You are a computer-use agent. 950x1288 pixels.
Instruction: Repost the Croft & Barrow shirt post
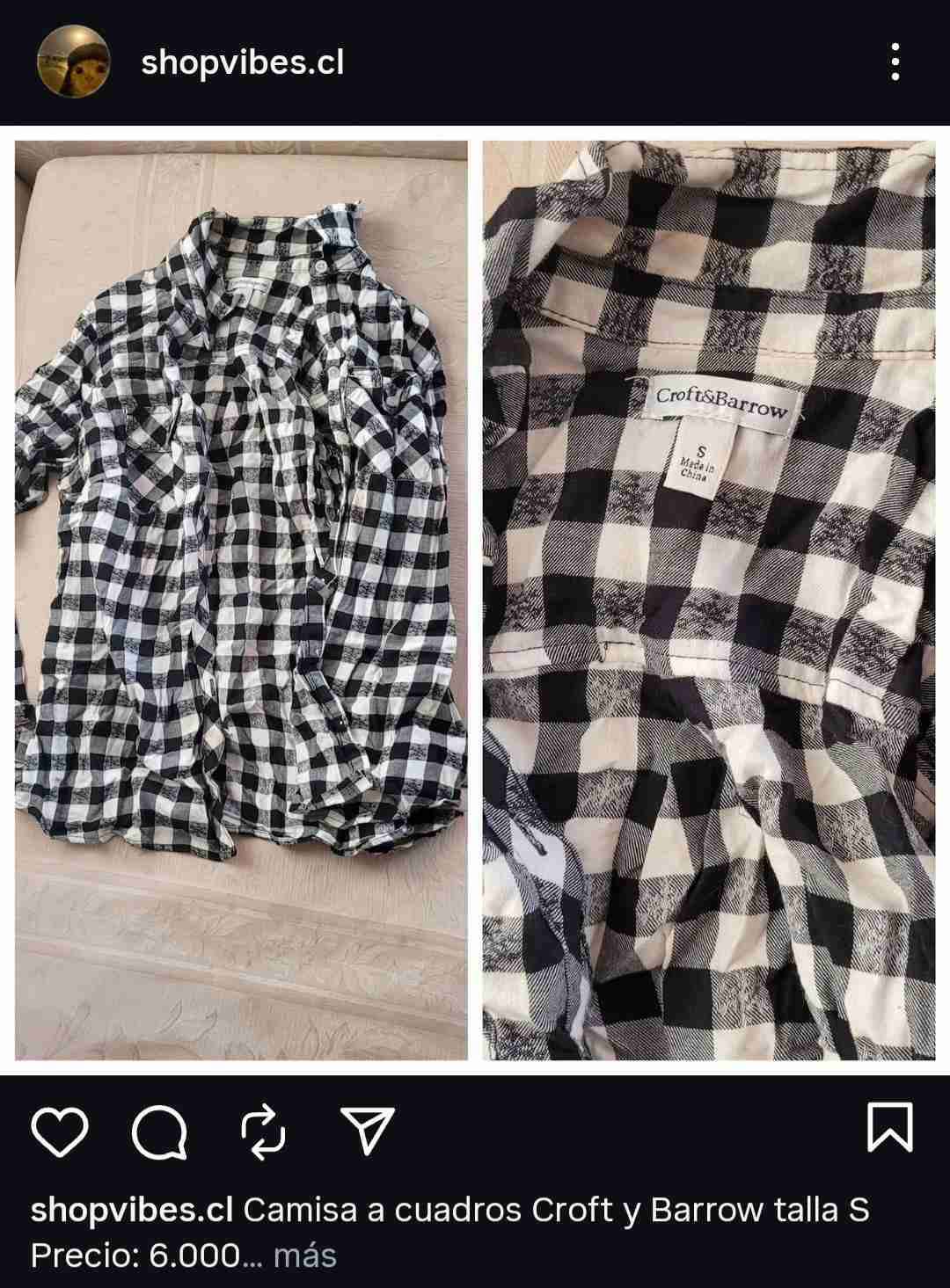pos(263,1130)
